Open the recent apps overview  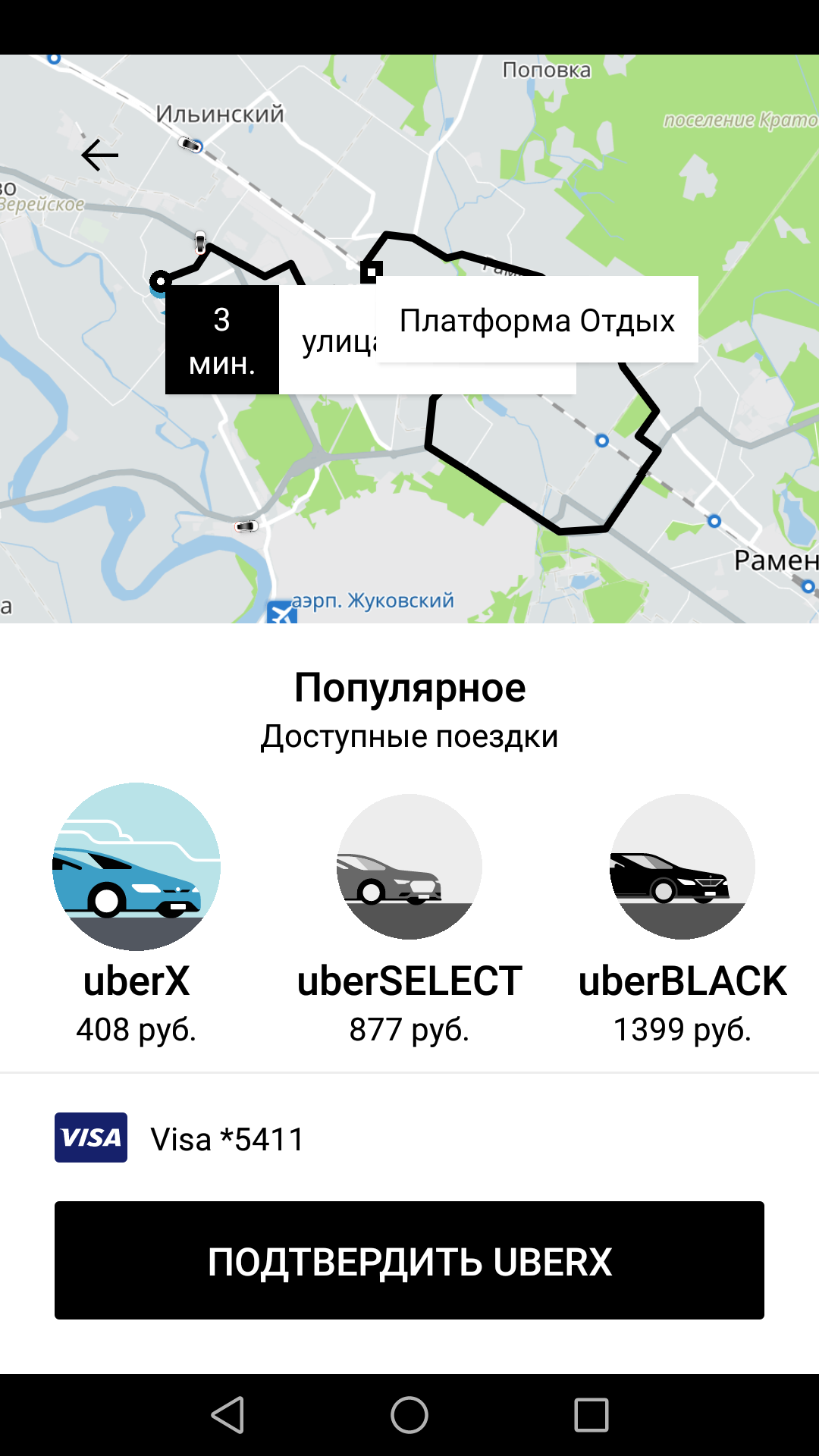[591, 1415]
